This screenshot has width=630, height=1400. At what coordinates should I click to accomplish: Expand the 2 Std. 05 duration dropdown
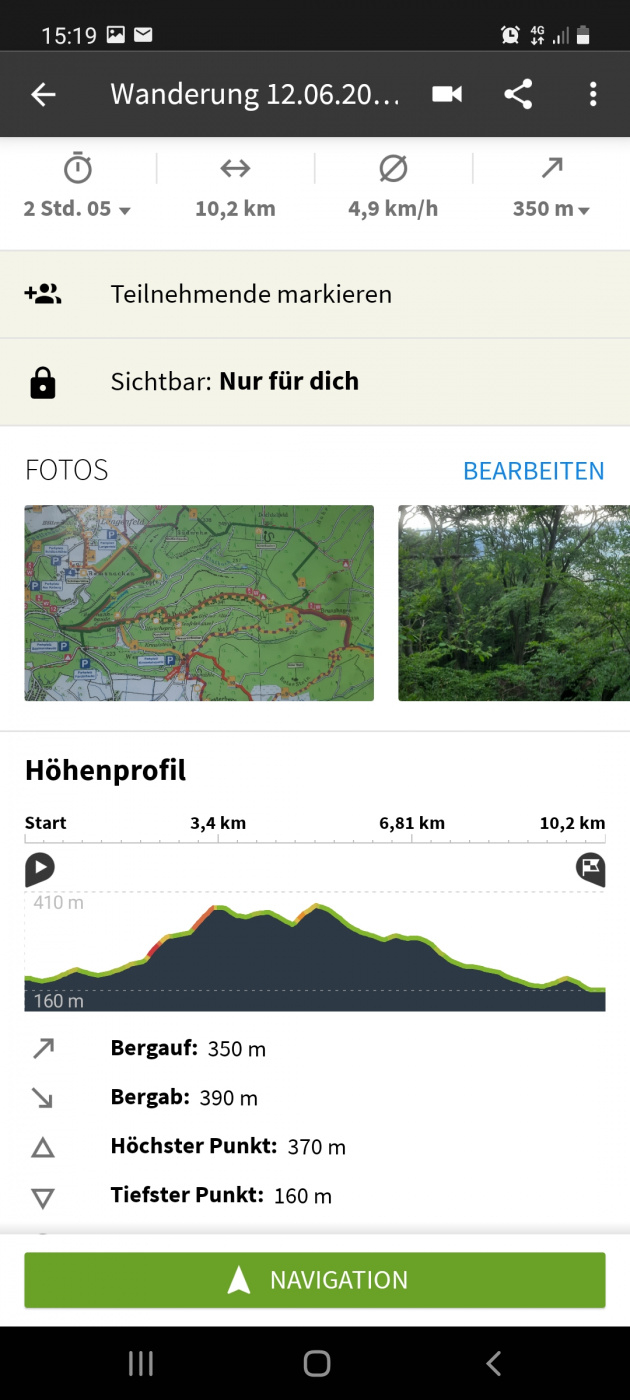[x=78, y=209]
